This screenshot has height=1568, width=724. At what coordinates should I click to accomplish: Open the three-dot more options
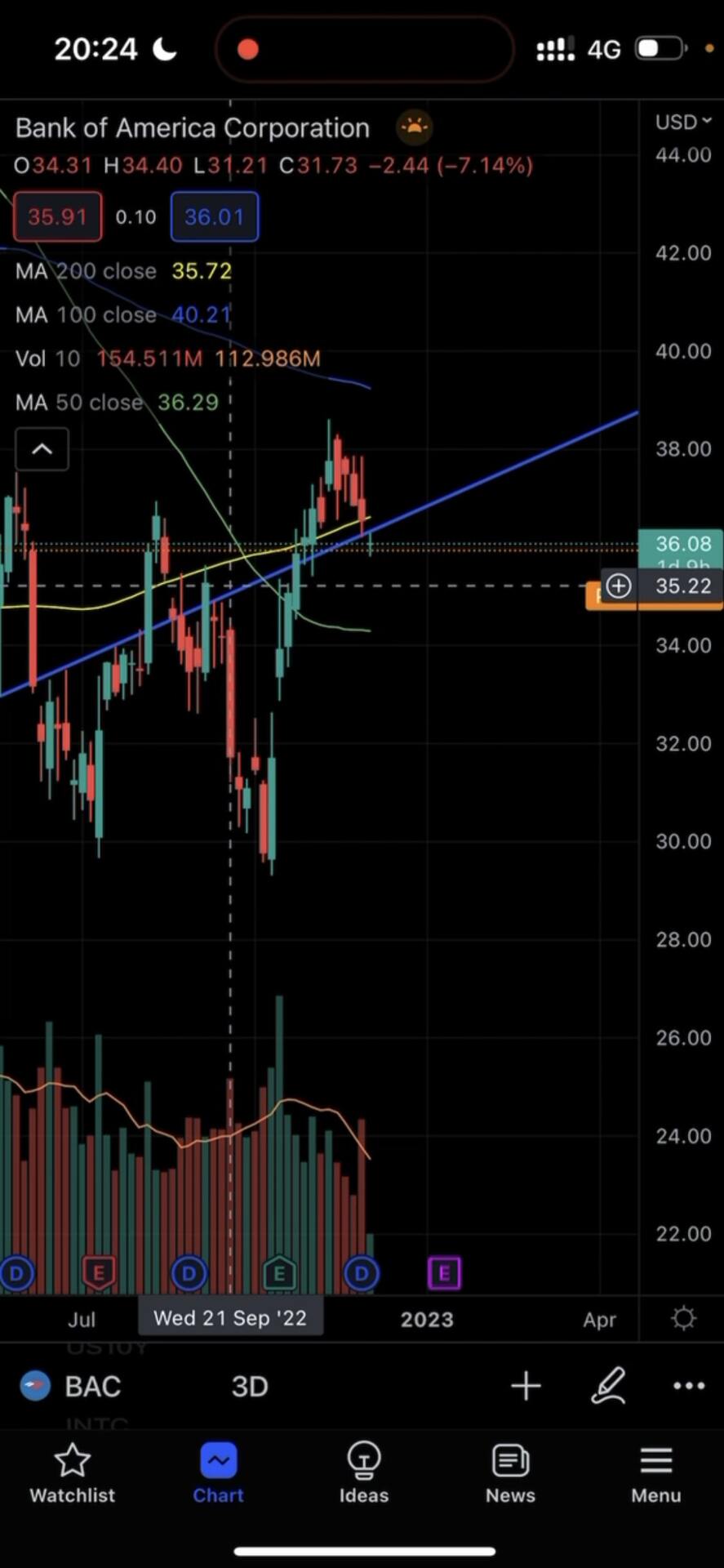689,1386
